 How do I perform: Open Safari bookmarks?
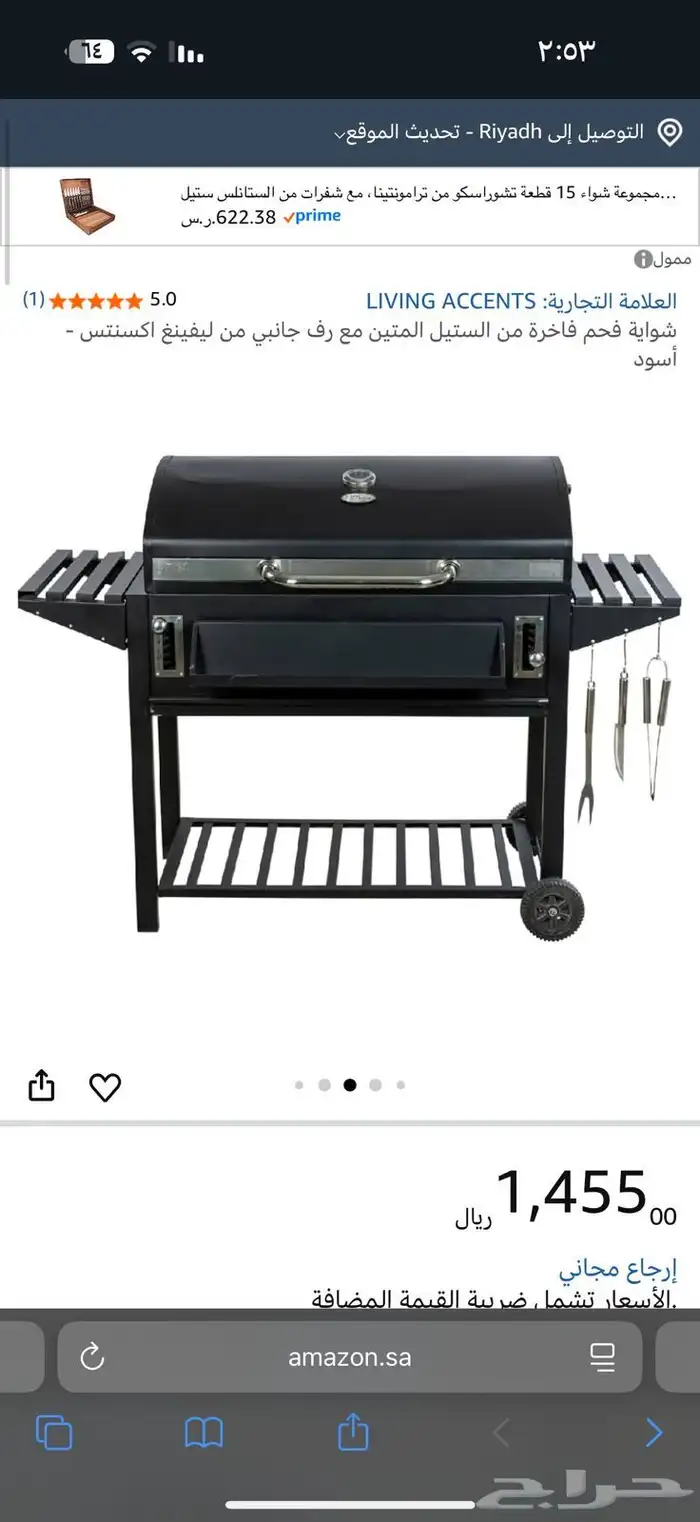tap(204, 1433)
